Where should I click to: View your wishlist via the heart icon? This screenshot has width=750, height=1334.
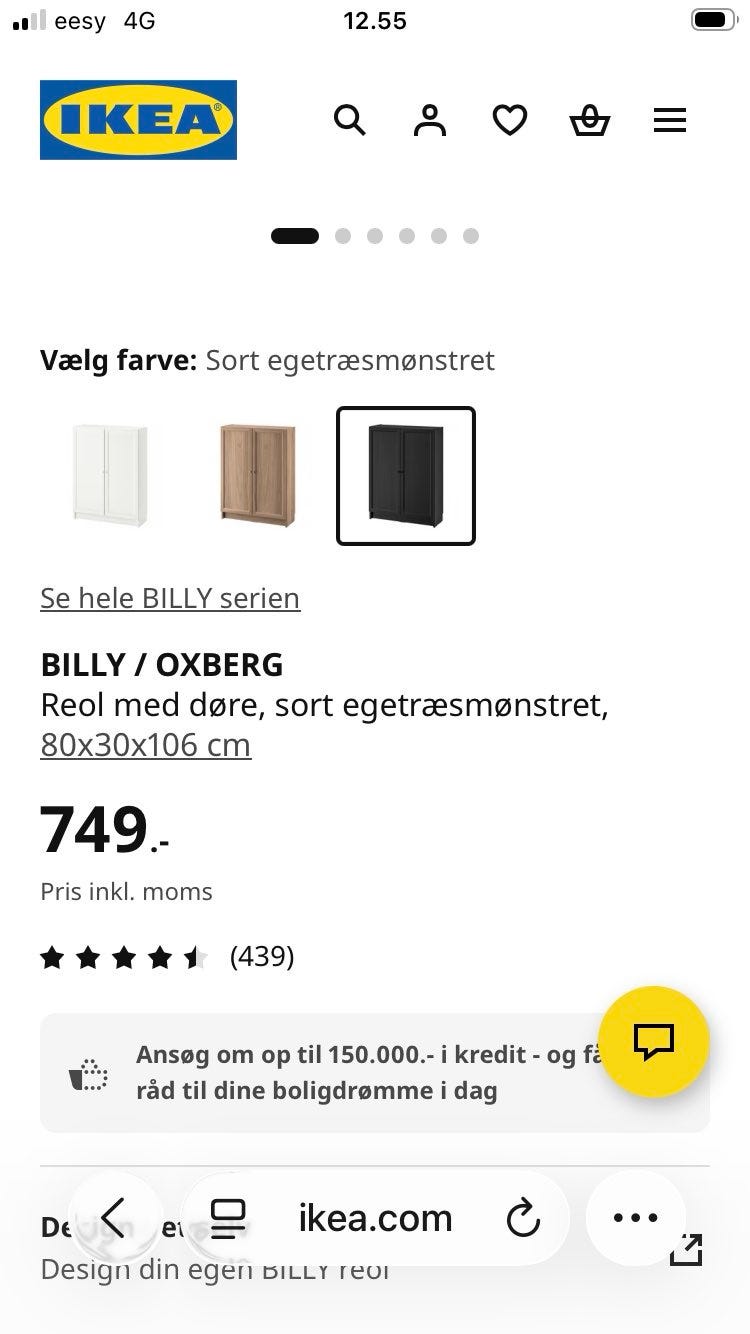pos(510,120)
